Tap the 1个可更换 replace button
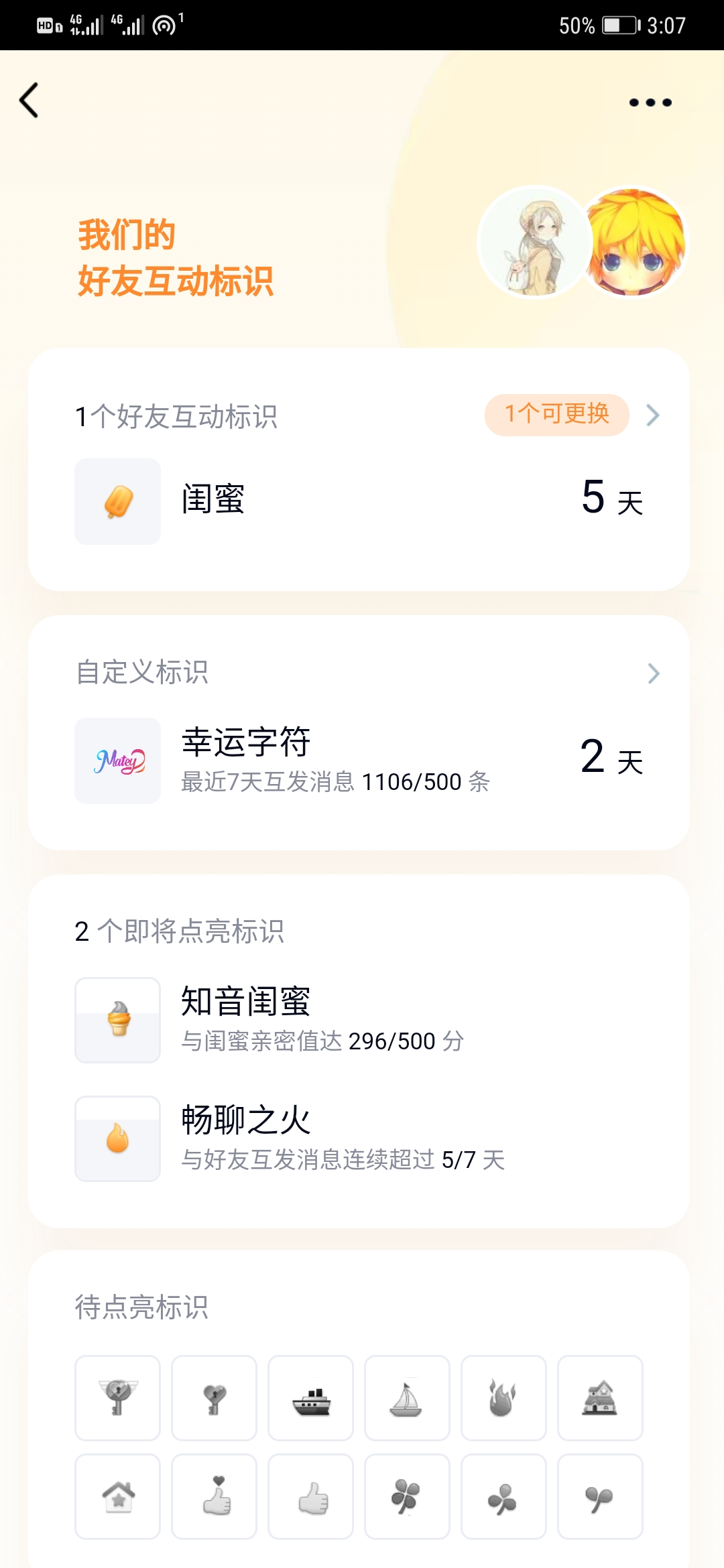The height and width of the screenshot is (1568, 724). click(x=557, y=415)
